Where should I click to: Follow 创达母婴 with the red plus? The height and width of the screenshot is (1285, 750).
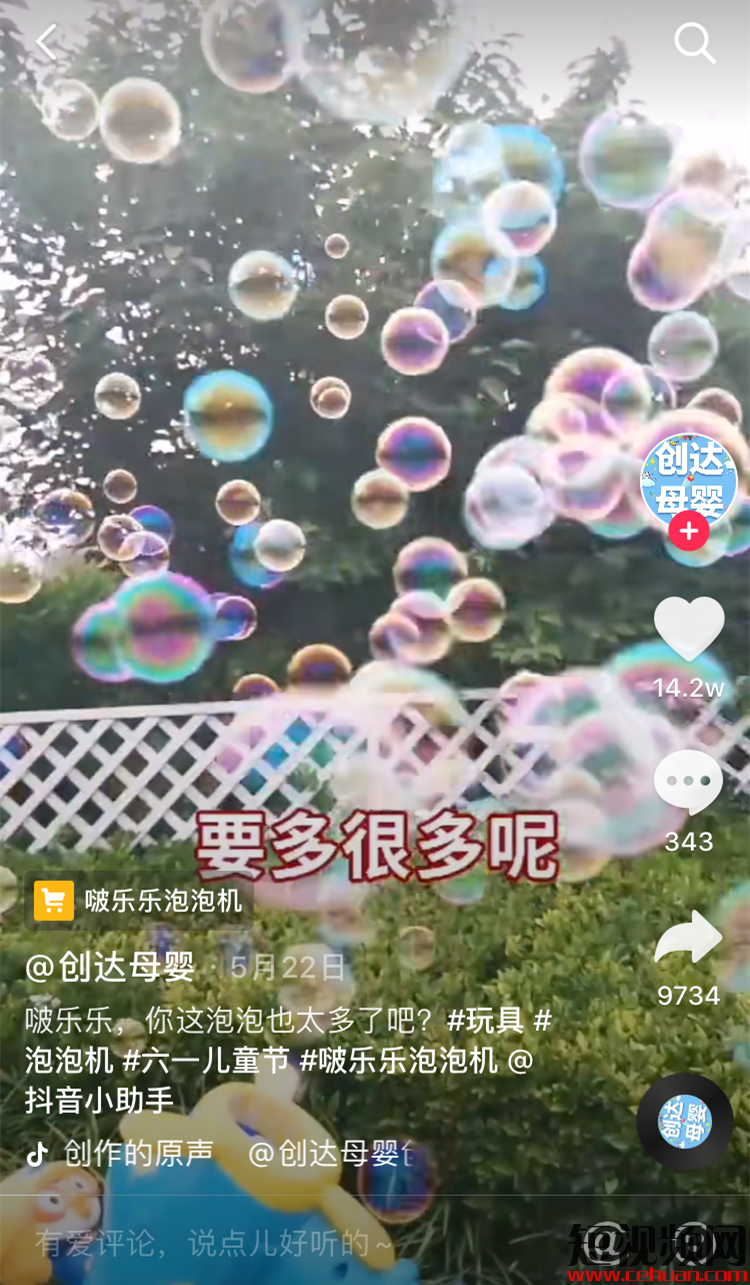(688, 532)
